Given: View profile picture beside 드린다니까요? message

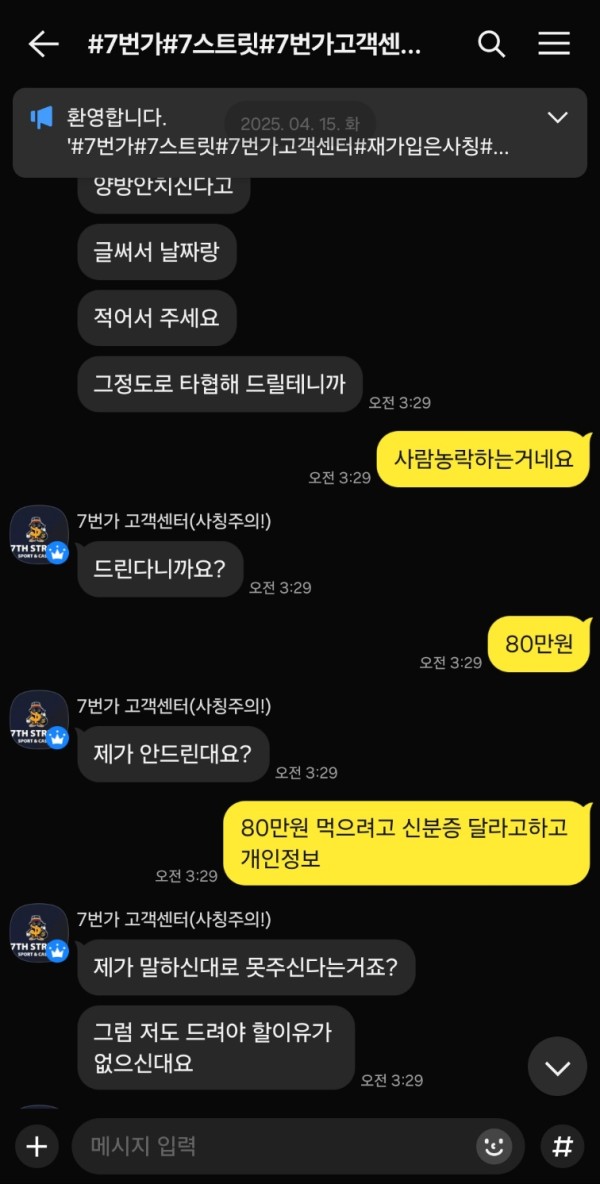Looking at the screenshot, I should [39, 535].
